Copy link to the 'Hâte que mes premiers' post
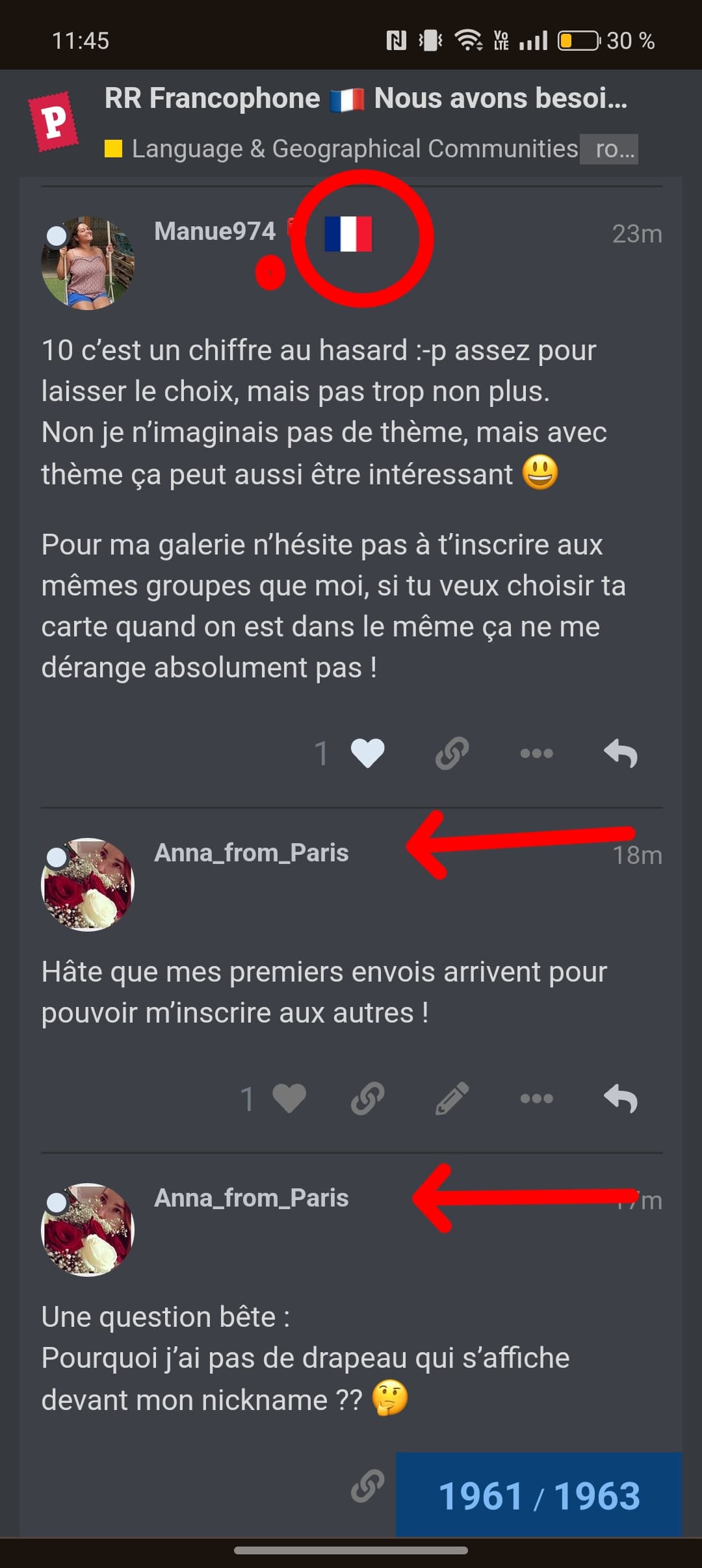The height and width of the screenshot is (1568, 702). coord(367,1099)
